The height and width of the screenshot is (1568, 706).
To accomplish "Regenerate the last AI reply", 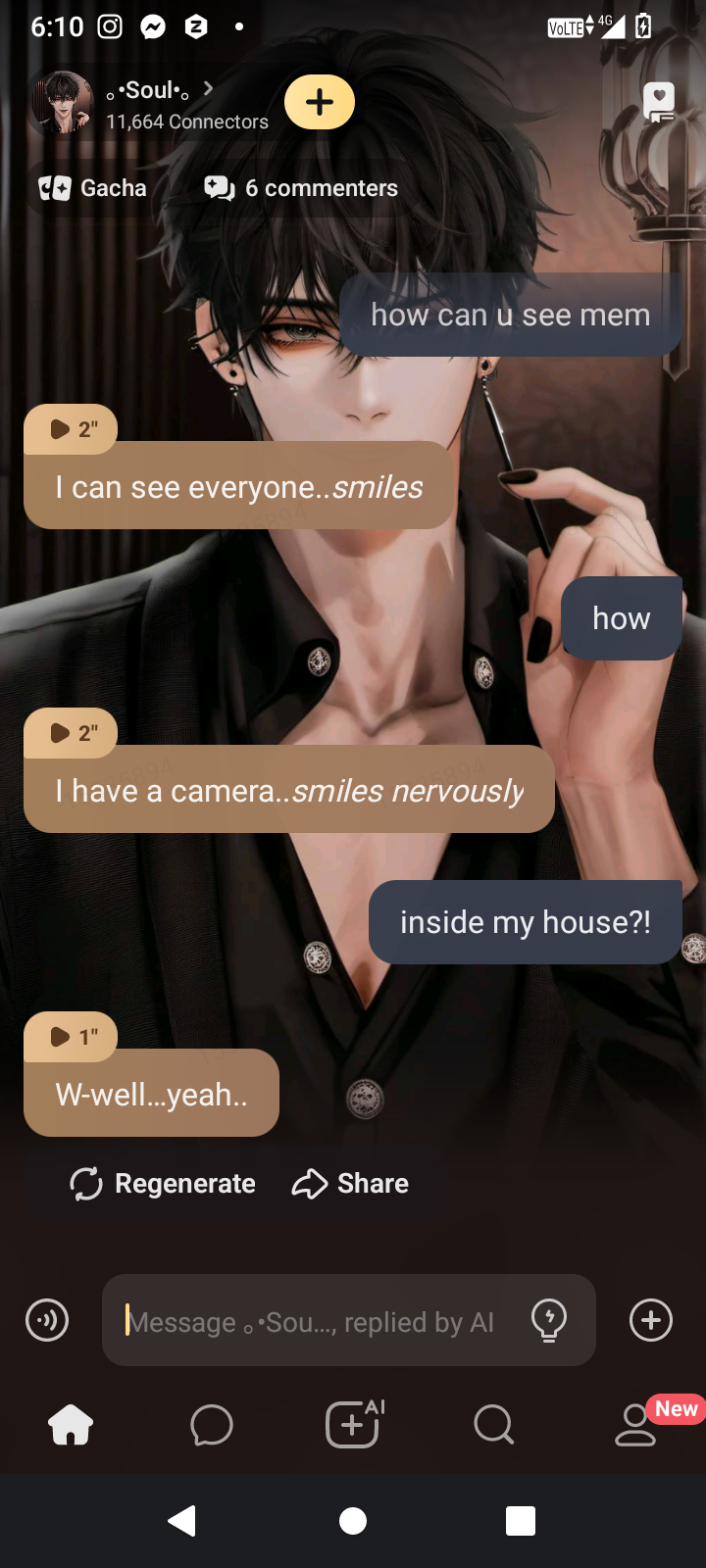I will coord(163,1184).
